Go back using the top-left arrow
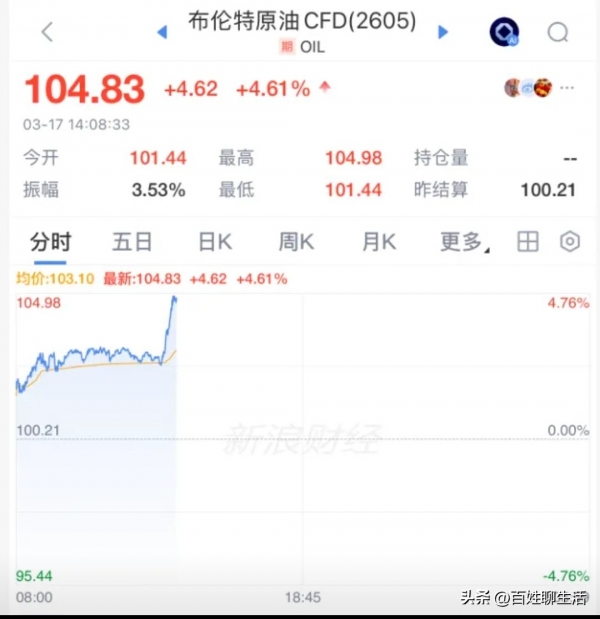This screenshot has width=600, height=619. (x=47, y=32)
